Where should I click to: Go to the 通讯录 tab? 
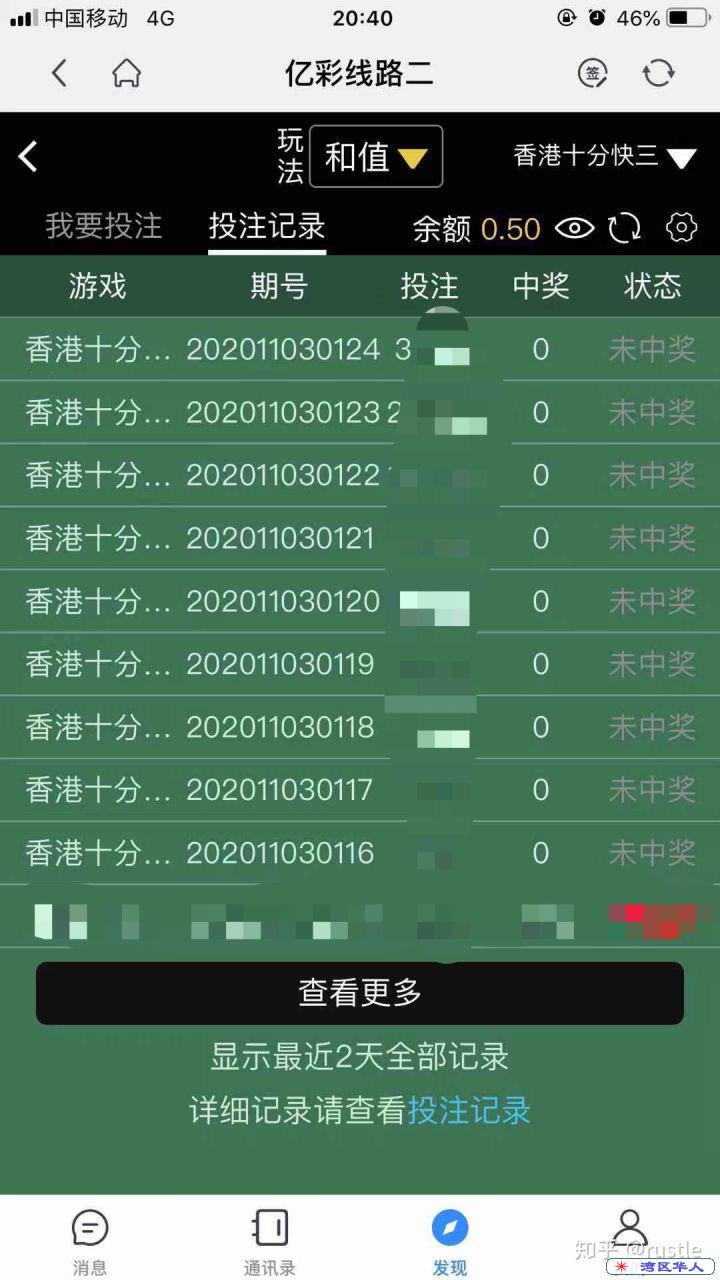pyautogui.click(x=269, y=1240)
